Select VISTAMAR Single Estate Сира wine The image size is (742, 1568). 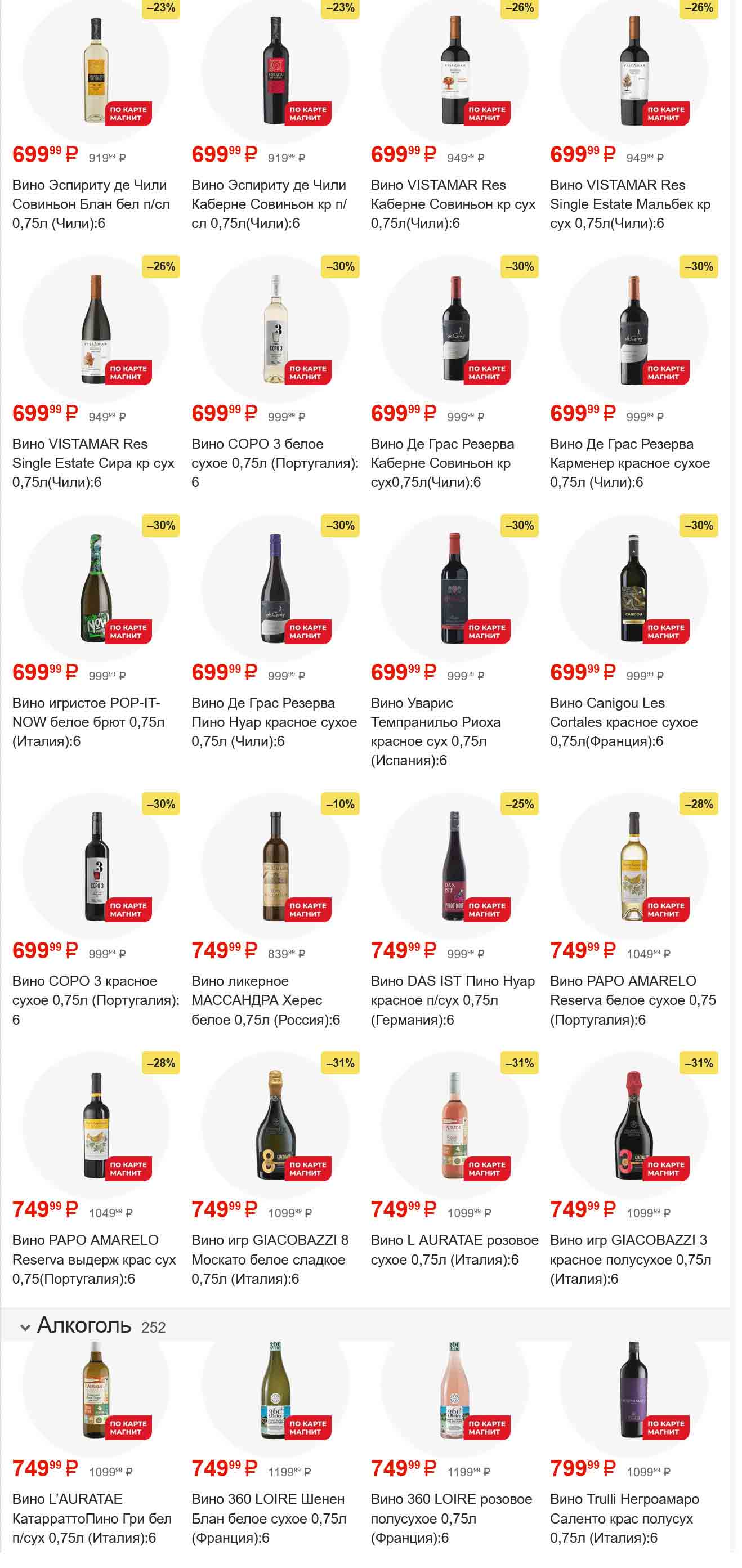(92, 463)
